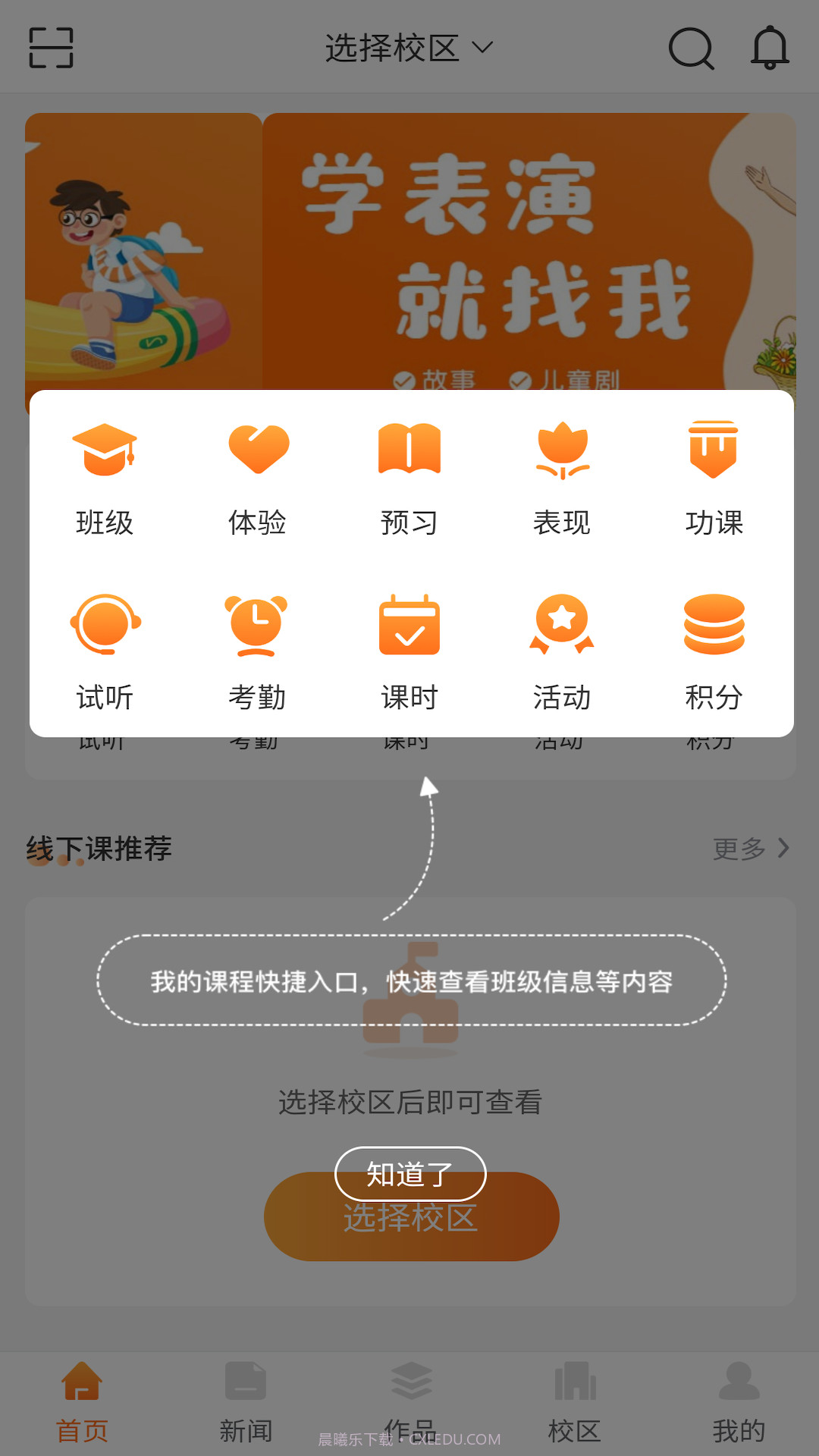Viewport: 819px width, 1456px height.
Task: Select the 体验 experience icon
Action: [257, 474]
